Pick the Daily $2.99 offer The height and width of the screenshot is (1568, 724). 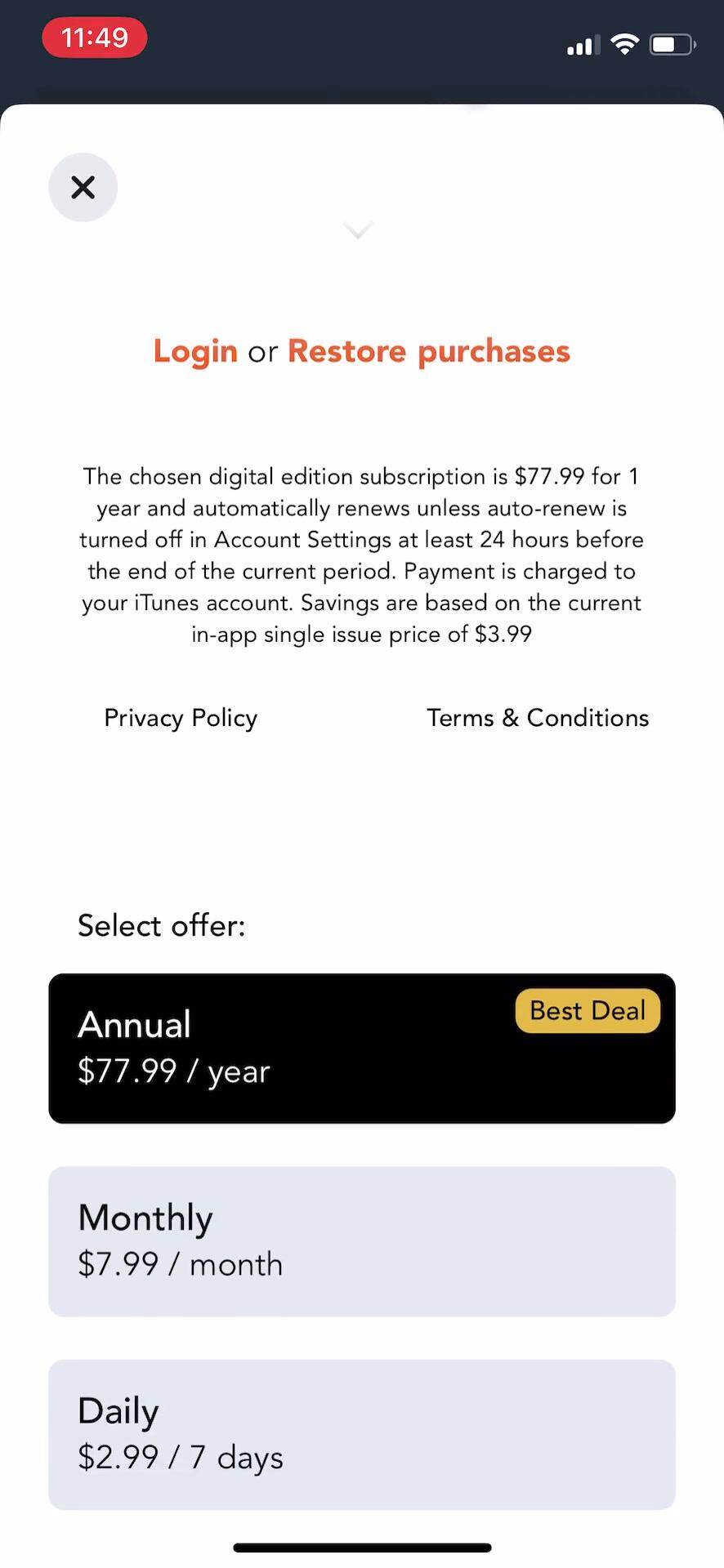pyautogui.click(x=362, y=1434)
